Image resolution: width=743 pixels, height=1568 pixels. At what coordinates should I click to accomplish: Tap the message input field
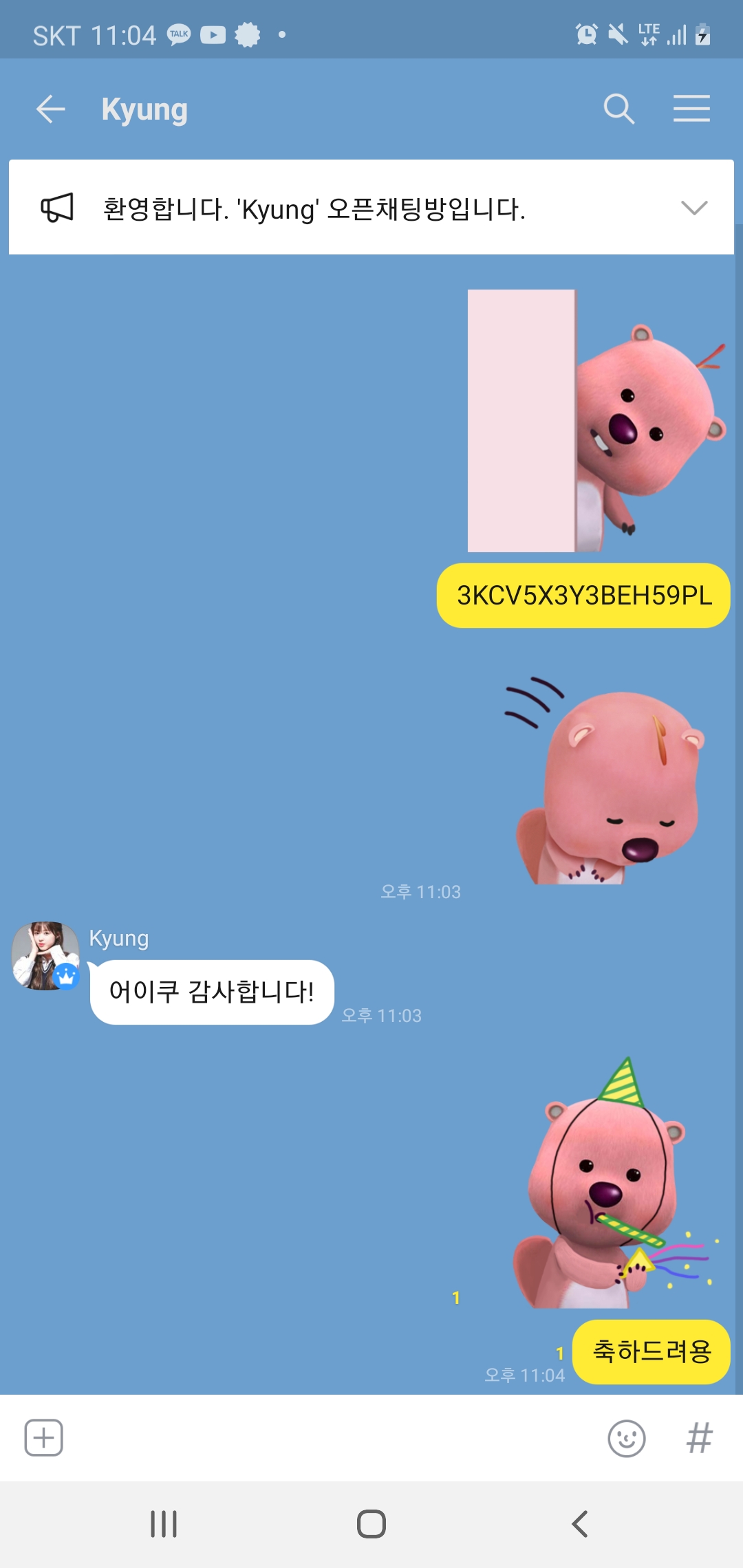[330, 1437]
